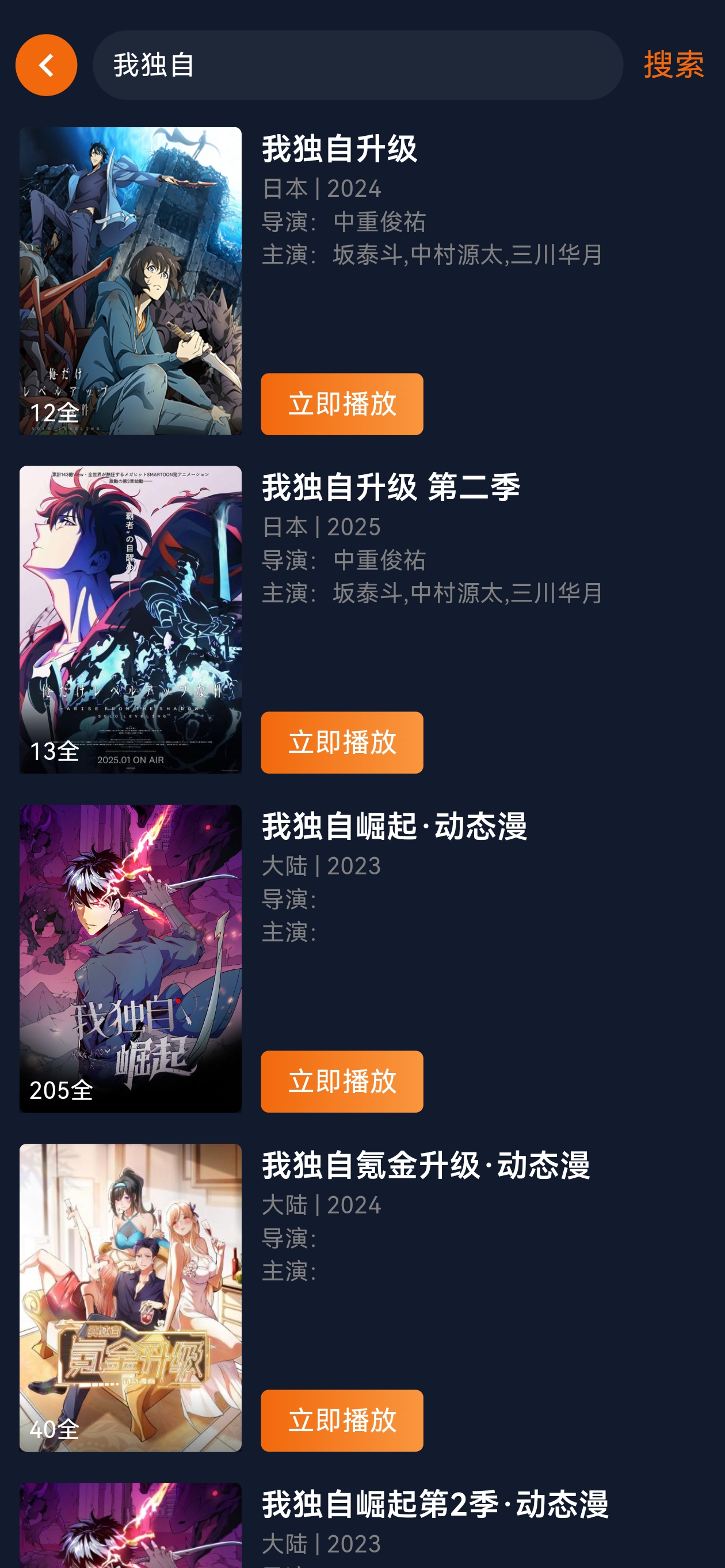725x1568 pixels.
Task: Edit the search field containing 我独自
Action: (x=358, y=65)
